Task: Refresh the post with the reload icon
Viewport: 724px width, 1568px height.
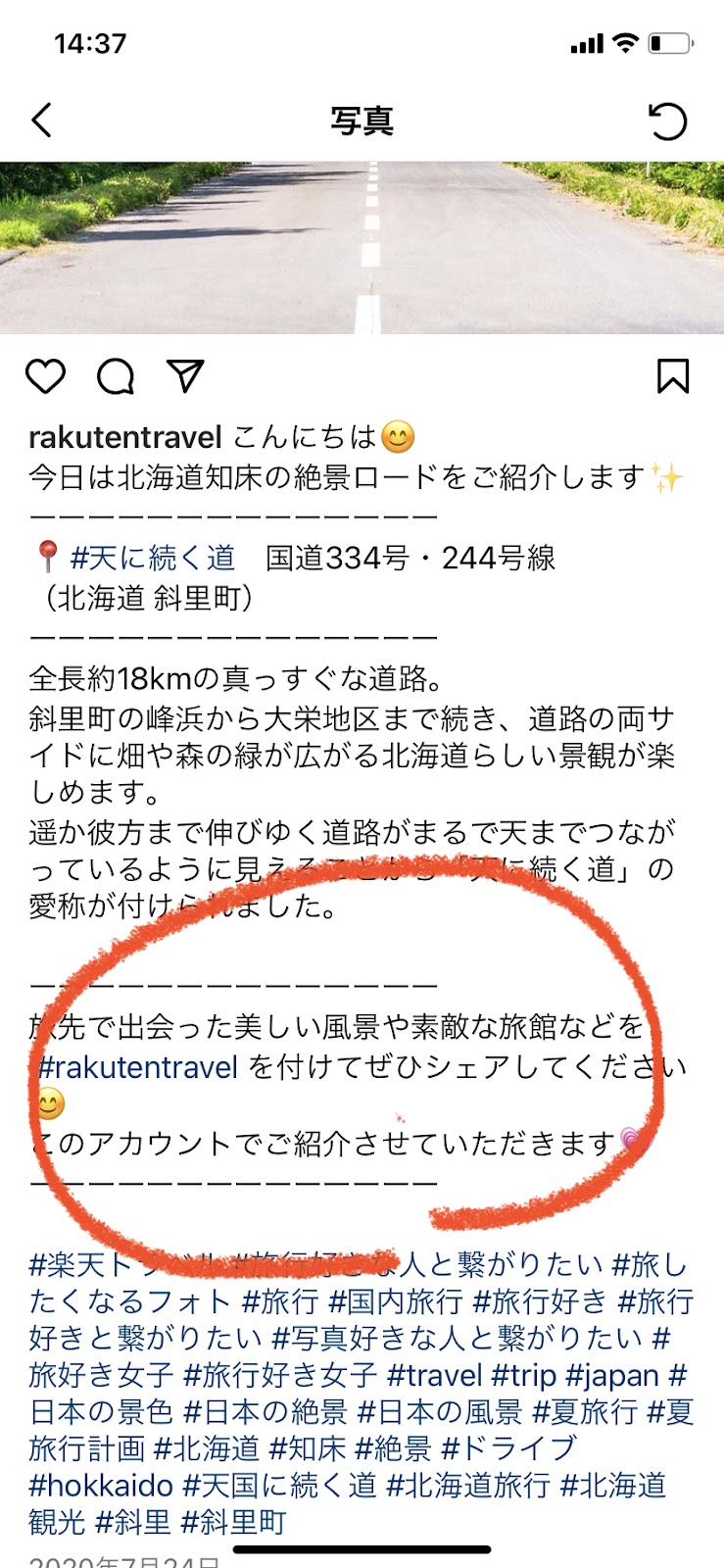Action: pos(668,122)
